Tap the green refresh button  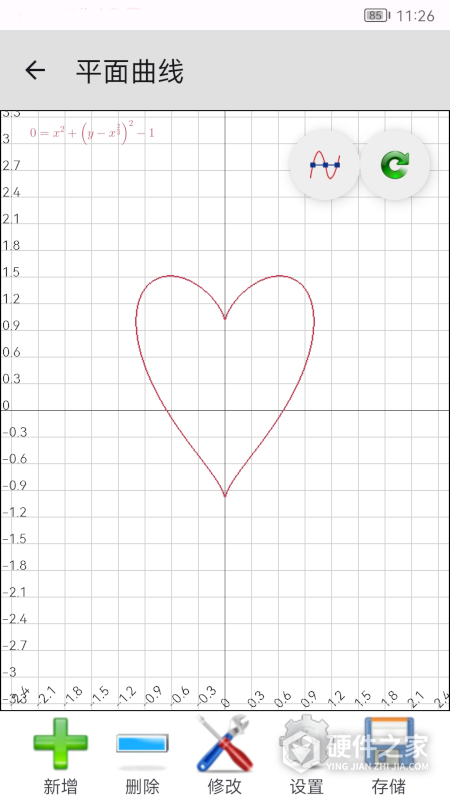[x=395, y=165]
